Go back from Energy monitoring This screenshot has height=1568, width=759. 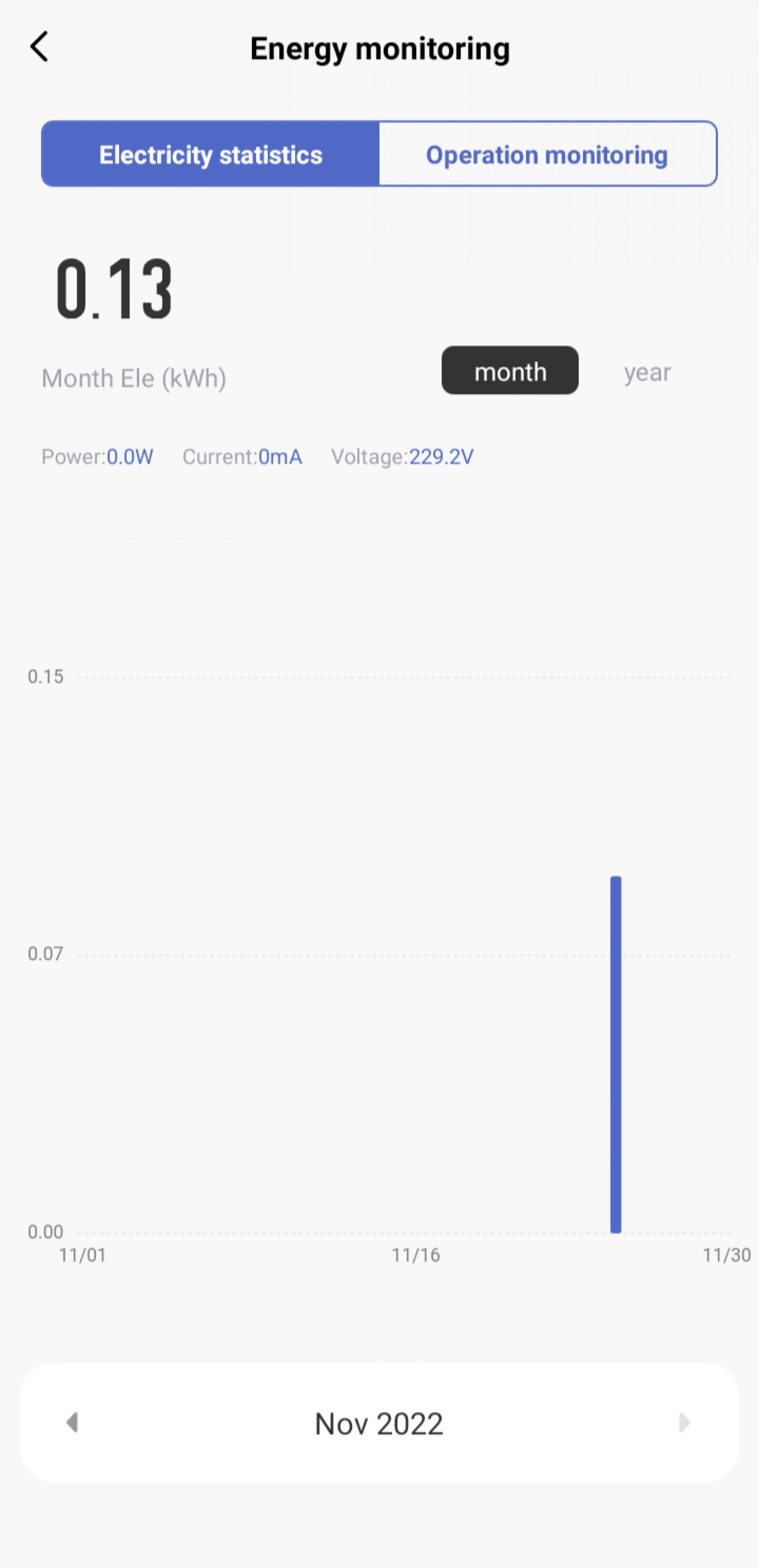click(39, 47)
